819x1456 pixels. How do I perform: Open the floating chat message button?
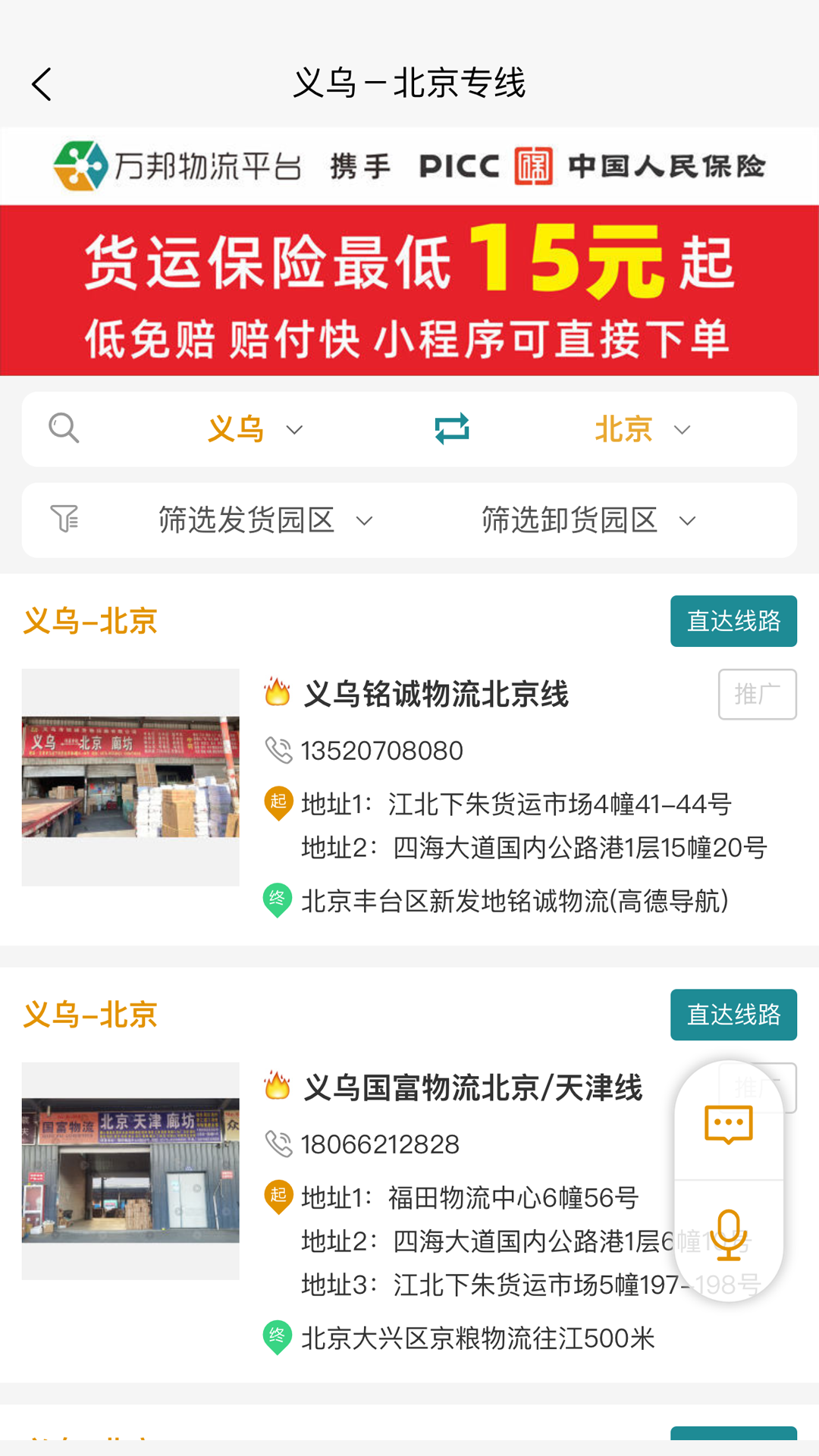(x=729, y=1124)
